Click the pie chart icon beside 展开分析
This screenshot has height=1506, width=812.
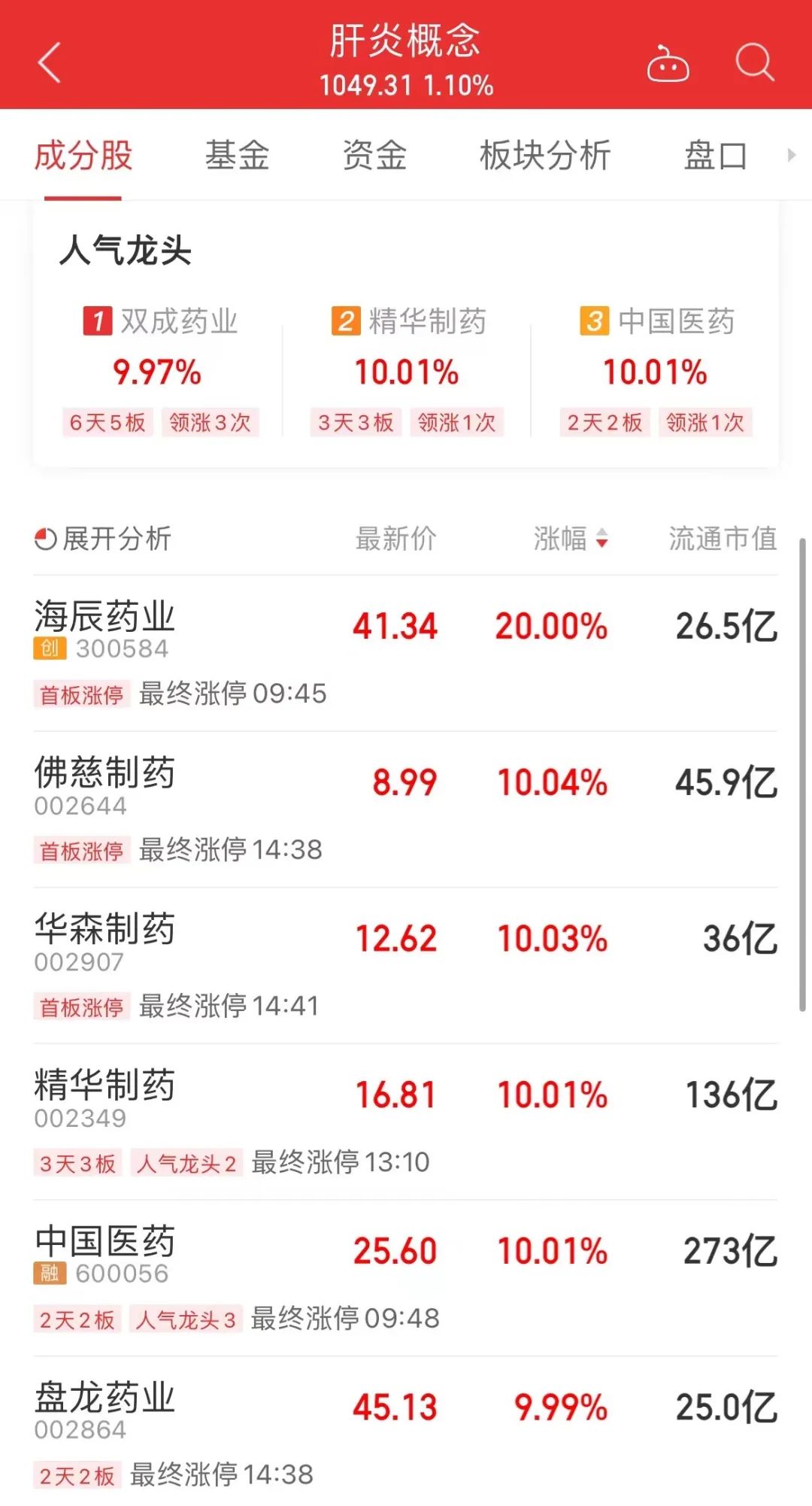pyautogui.click(x=47, y=538)
